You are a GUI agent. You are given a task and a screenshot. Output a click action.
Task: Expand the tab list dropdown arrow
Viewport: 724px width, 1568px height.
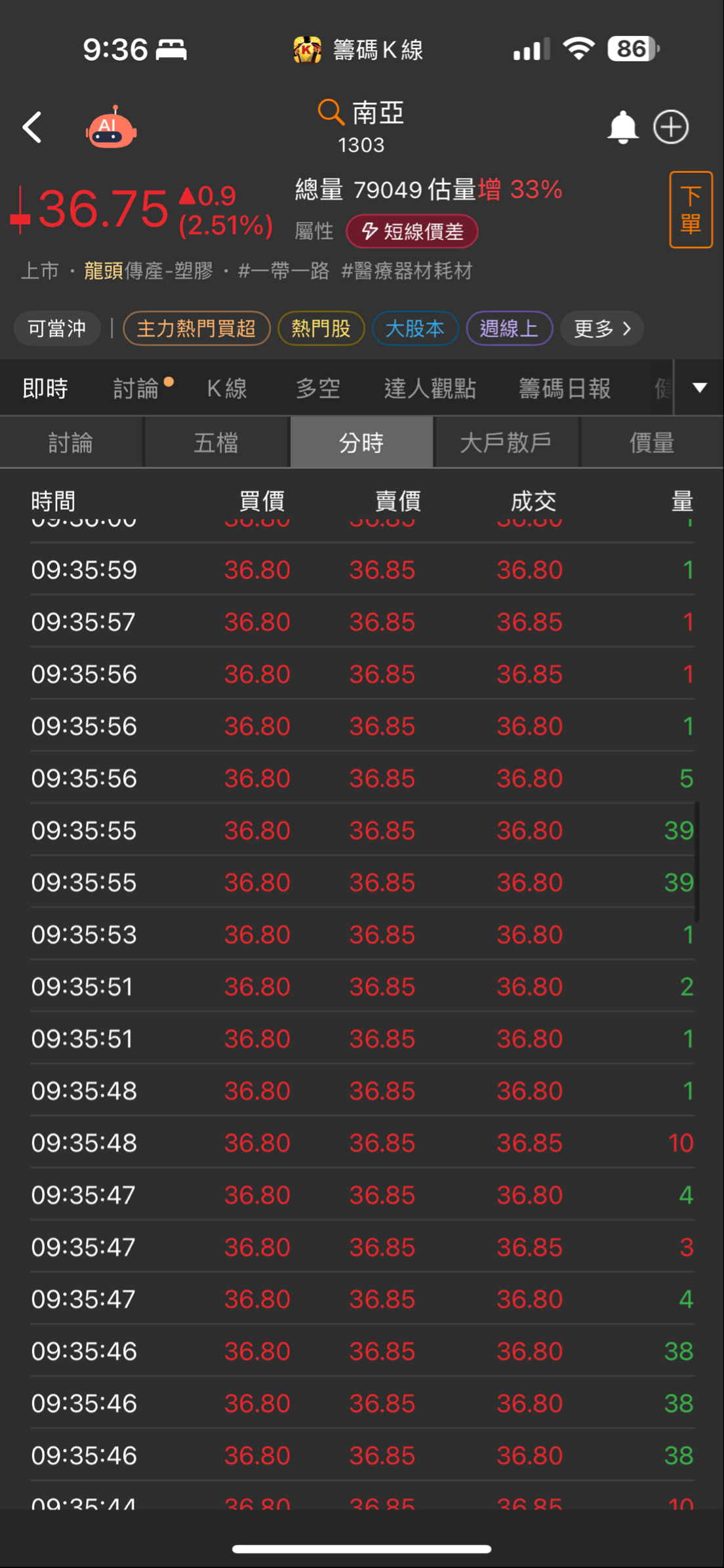(700, 388)
